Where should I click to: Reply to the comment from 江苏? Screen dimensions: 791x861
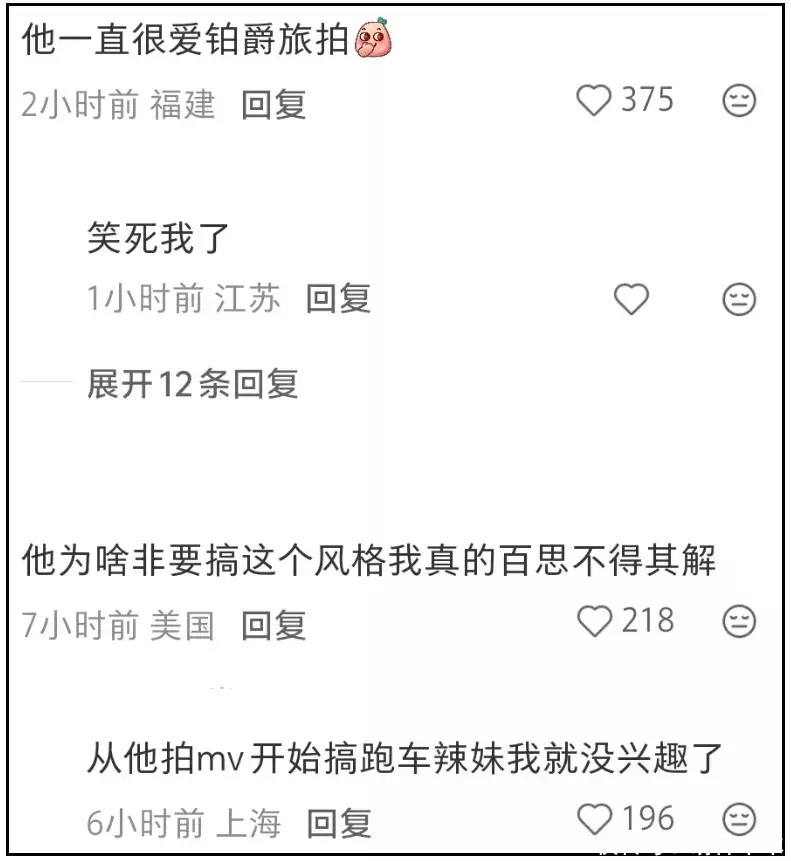[338, 299]
